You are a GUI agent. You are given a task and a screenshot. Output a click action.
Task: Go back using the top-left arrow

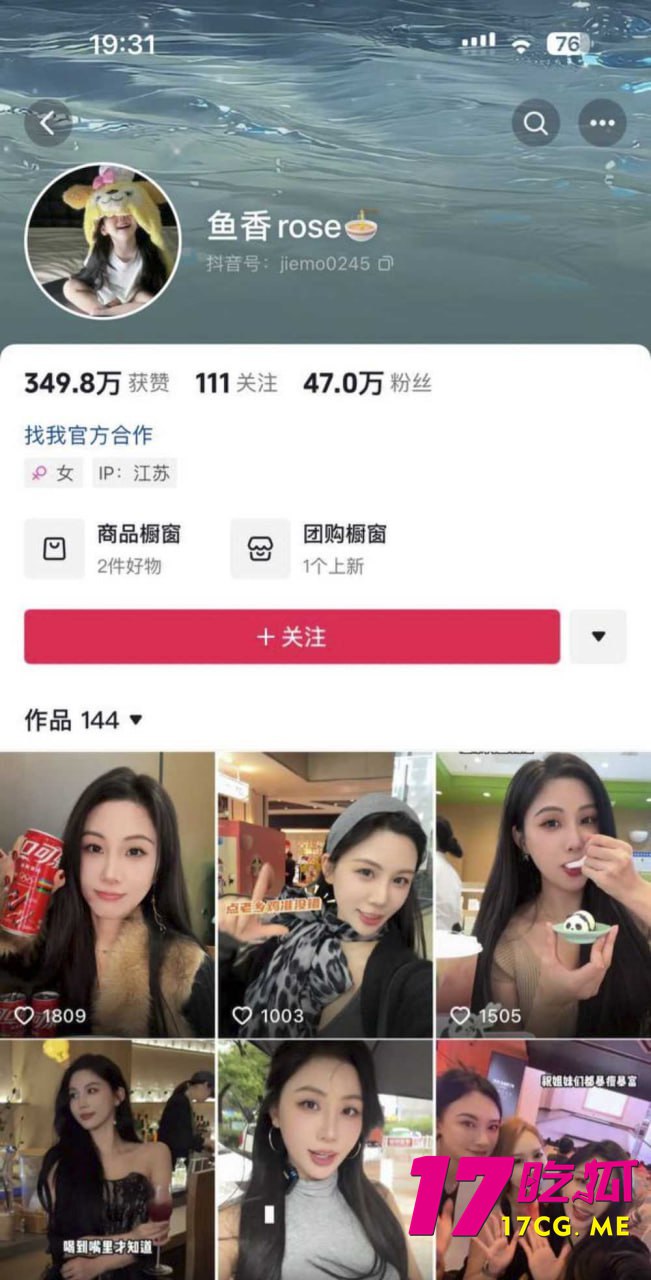click(47, 123)
